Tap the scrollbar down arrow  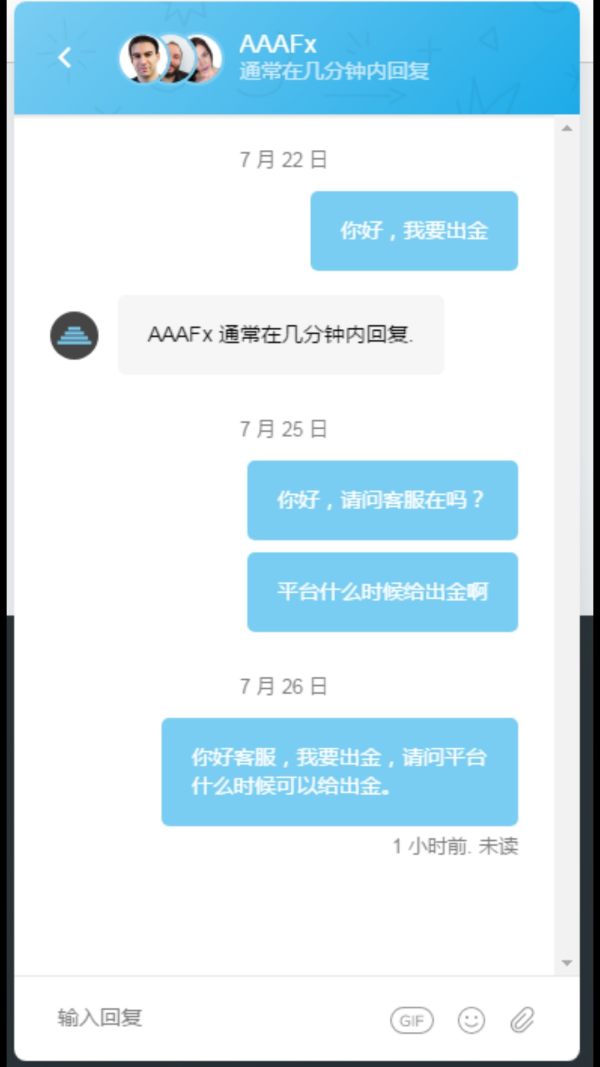[566, 963]
